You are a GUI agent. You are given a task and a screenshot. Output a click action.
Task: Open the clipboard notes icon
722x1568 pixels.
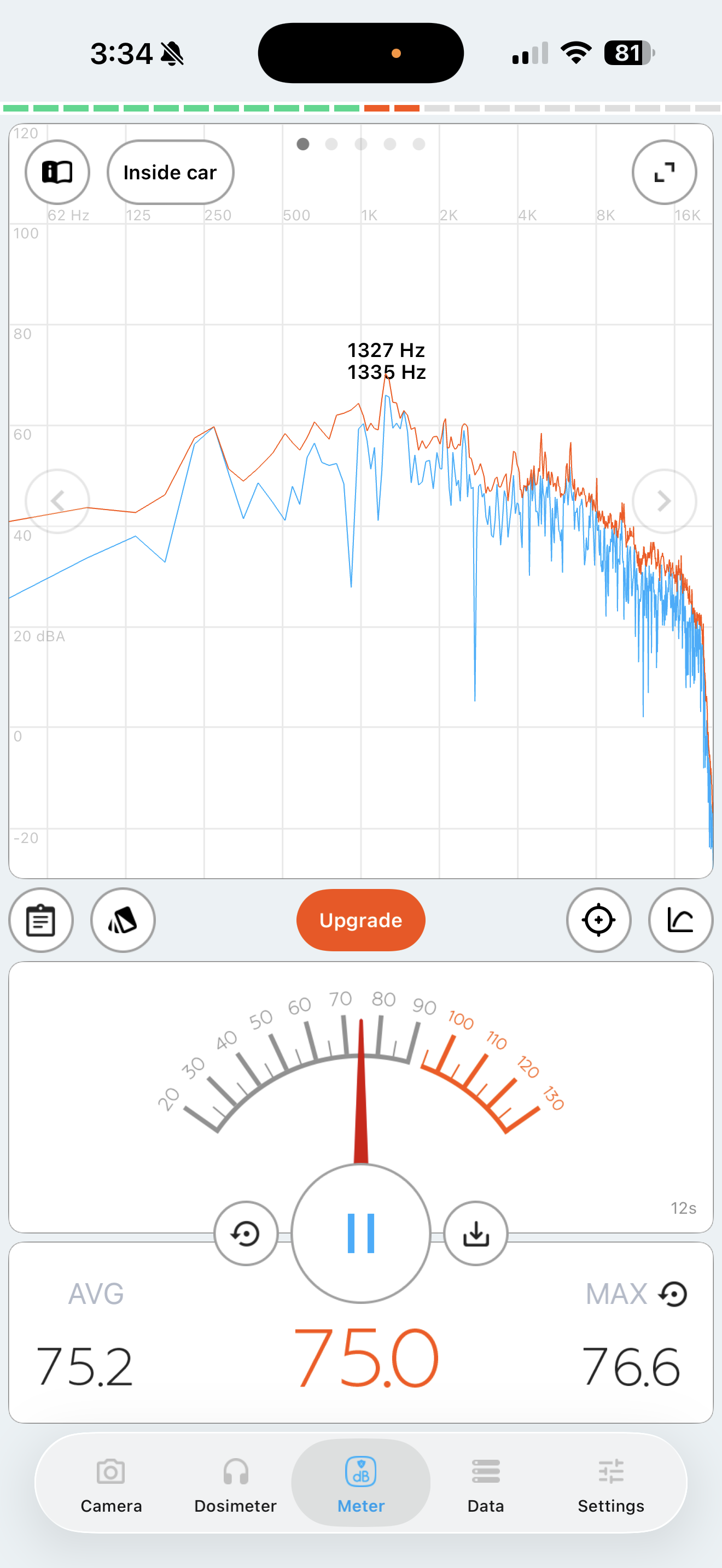pyautogui.click(x=41, y=920)
